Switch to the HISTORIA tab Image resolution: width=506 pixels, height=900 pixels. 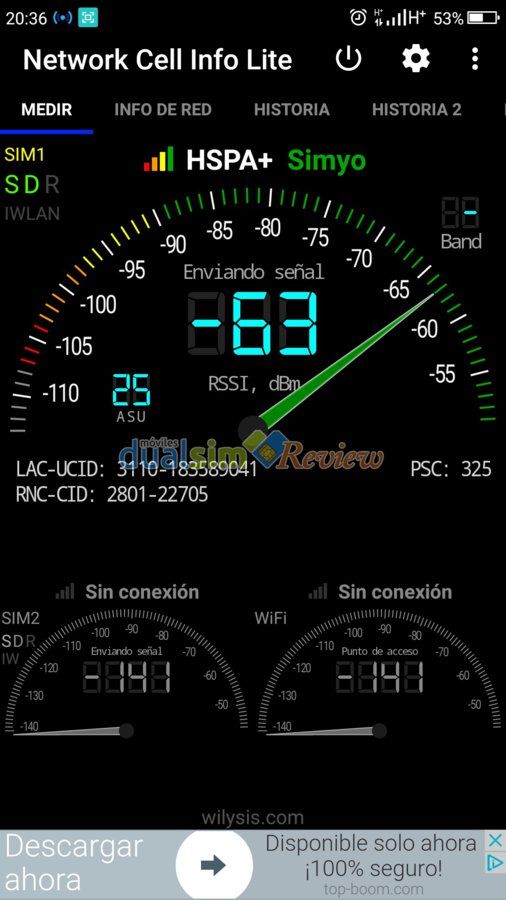coord(291,110)
